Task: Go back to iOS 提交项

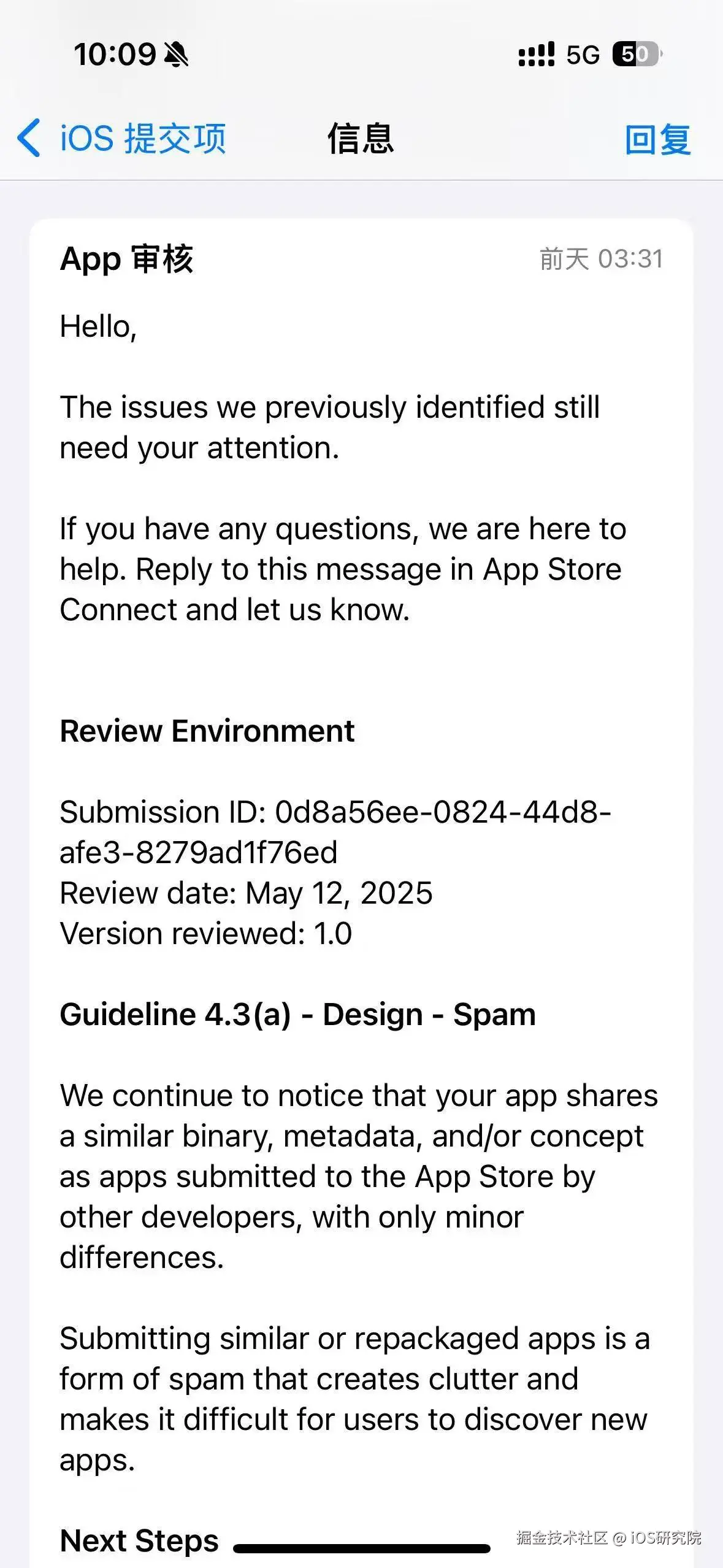Action: [121, 139]
